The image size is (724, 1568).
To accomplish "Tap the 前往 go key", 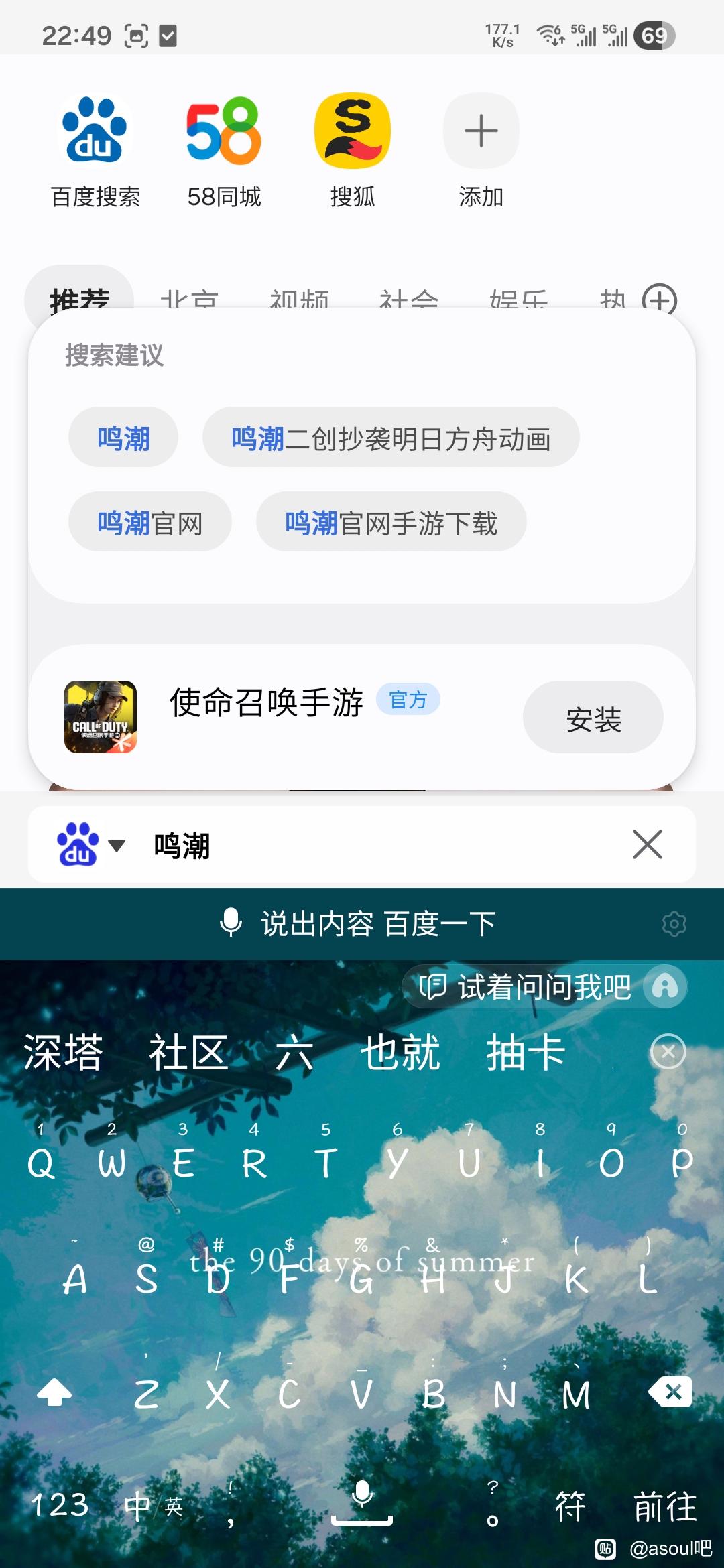I will coord(665,1506).
